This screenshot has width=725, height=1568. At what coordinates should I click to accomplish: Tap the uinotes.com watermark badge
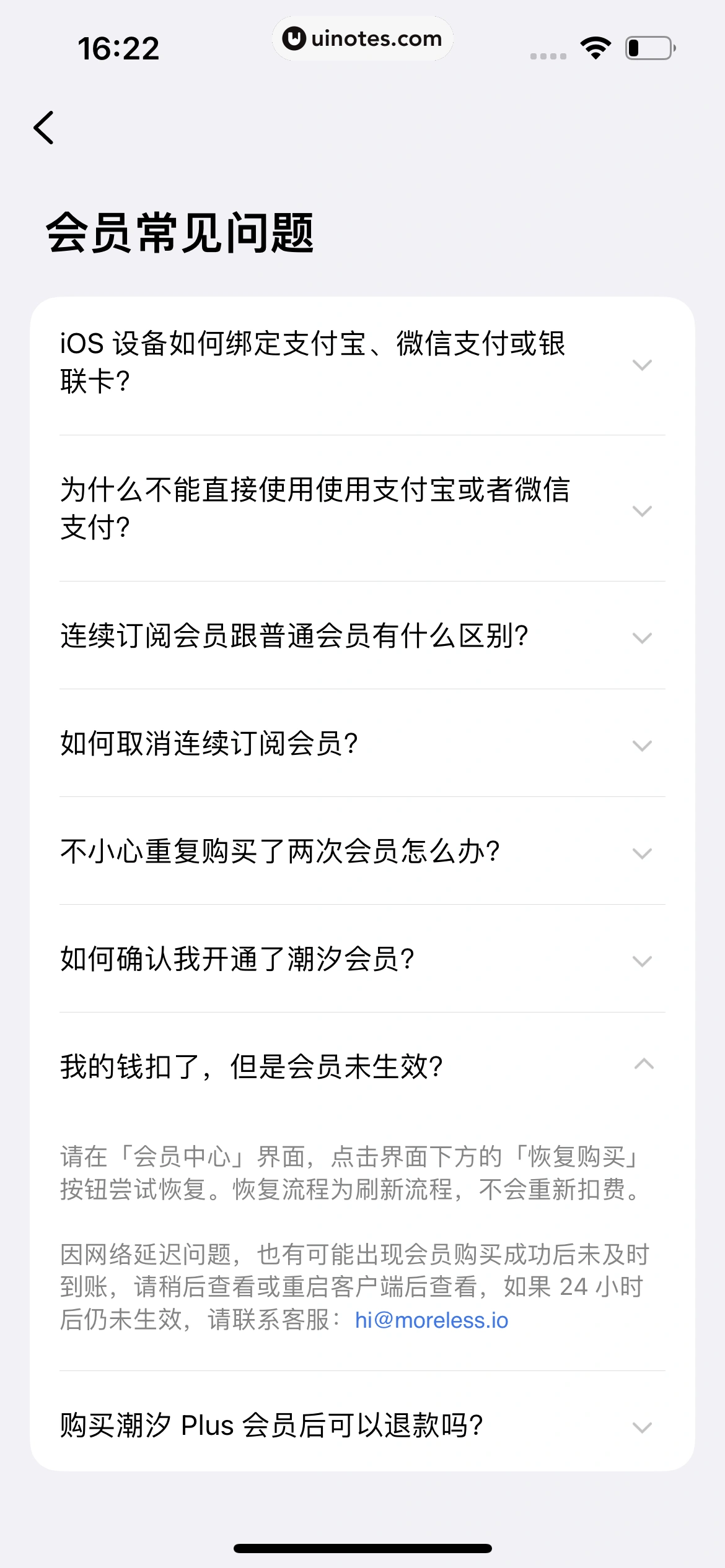pos(362,38)
